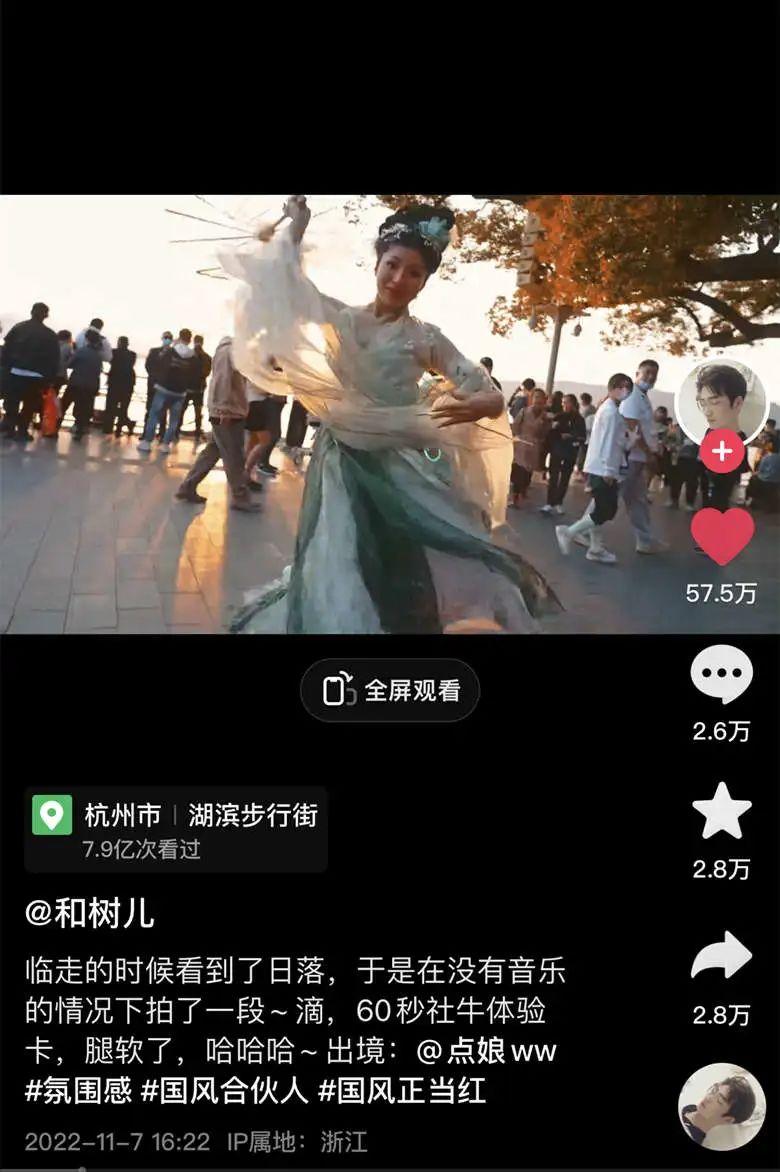The width and height of the screenshot is (780, 1172).
Task: Open the @和树儿 username
Action: [90, 913]
